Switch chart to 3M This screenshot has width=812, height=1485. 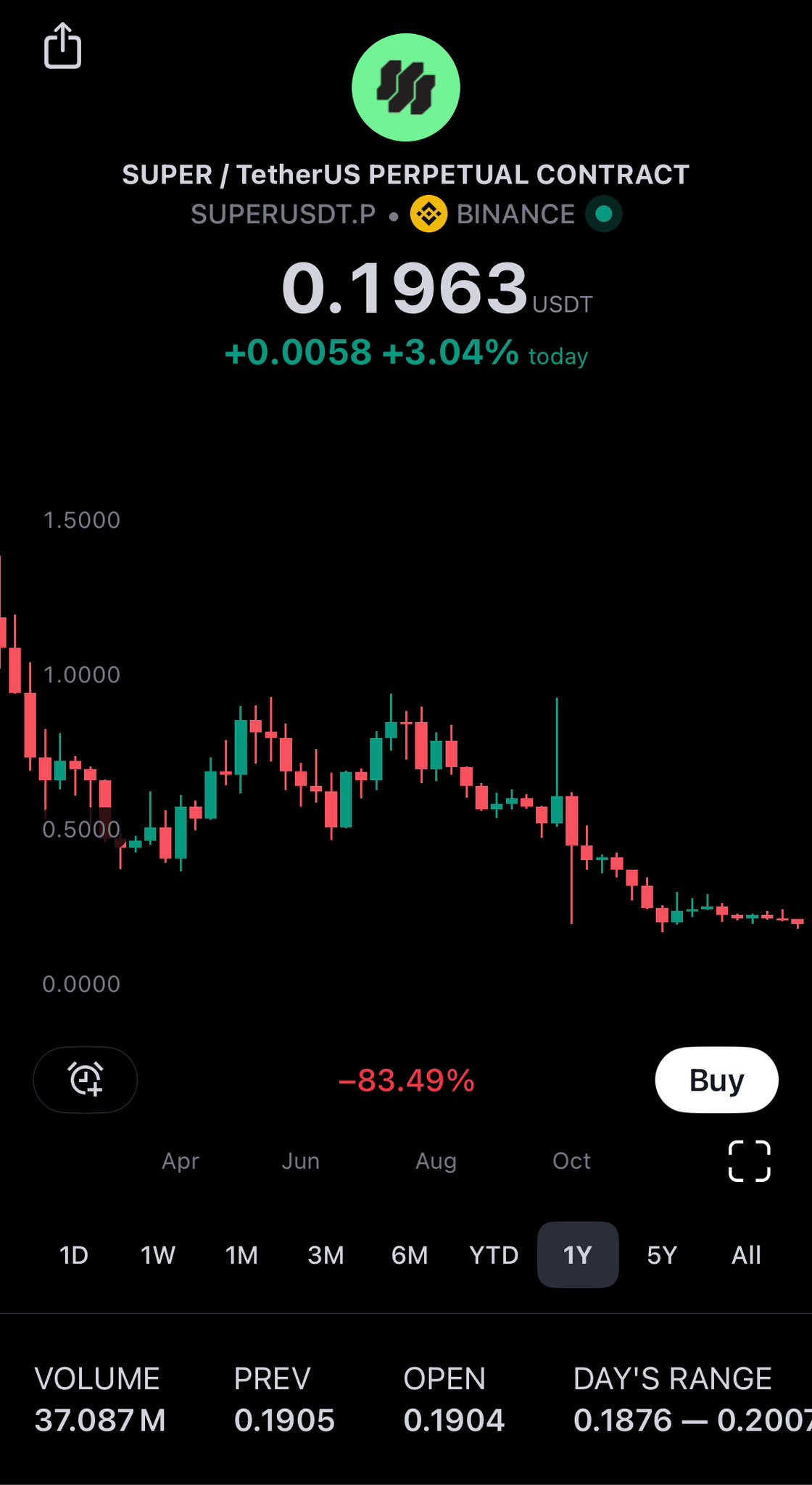point(326,1255)
